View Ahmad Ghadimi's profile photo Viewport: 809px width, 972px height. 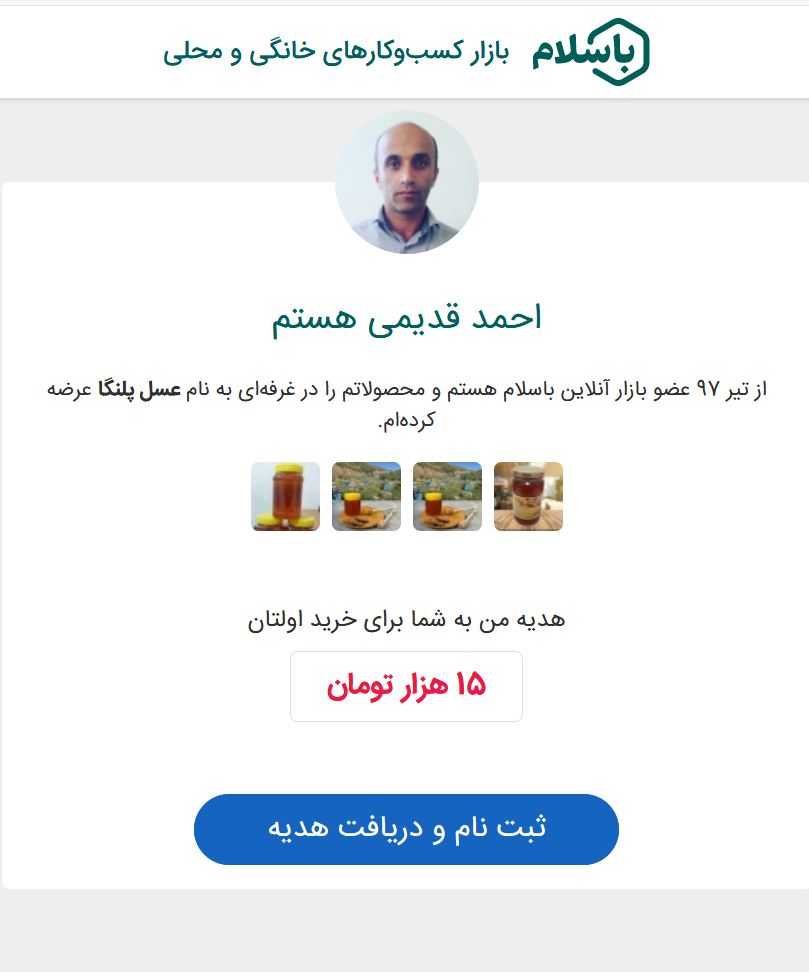[406, 183]
